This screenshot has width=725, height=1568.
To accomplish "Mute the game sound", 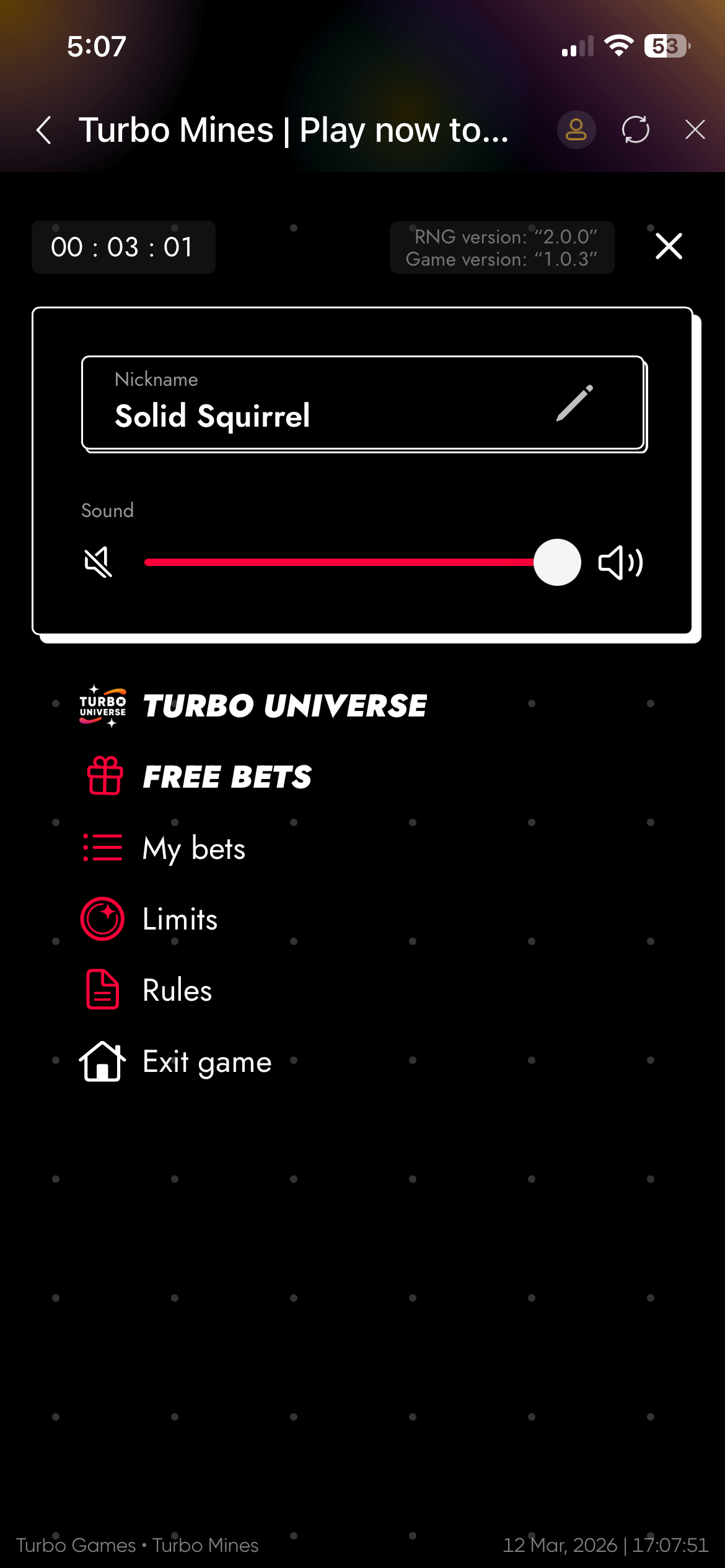I will (98, 562).
